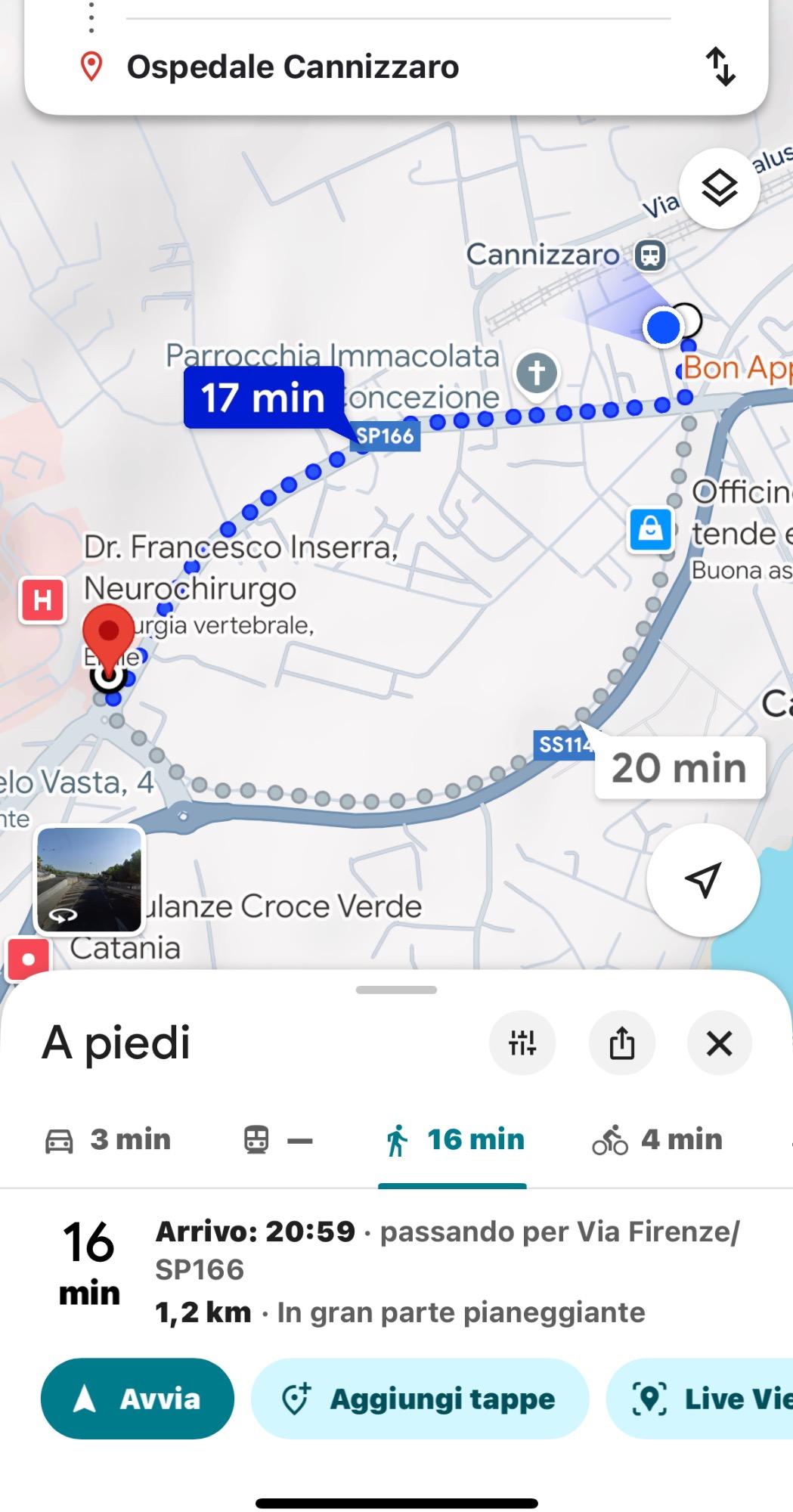
Task: Select the Parrocchia Immacolata Concezione church marker
Action: pos(537,373)
